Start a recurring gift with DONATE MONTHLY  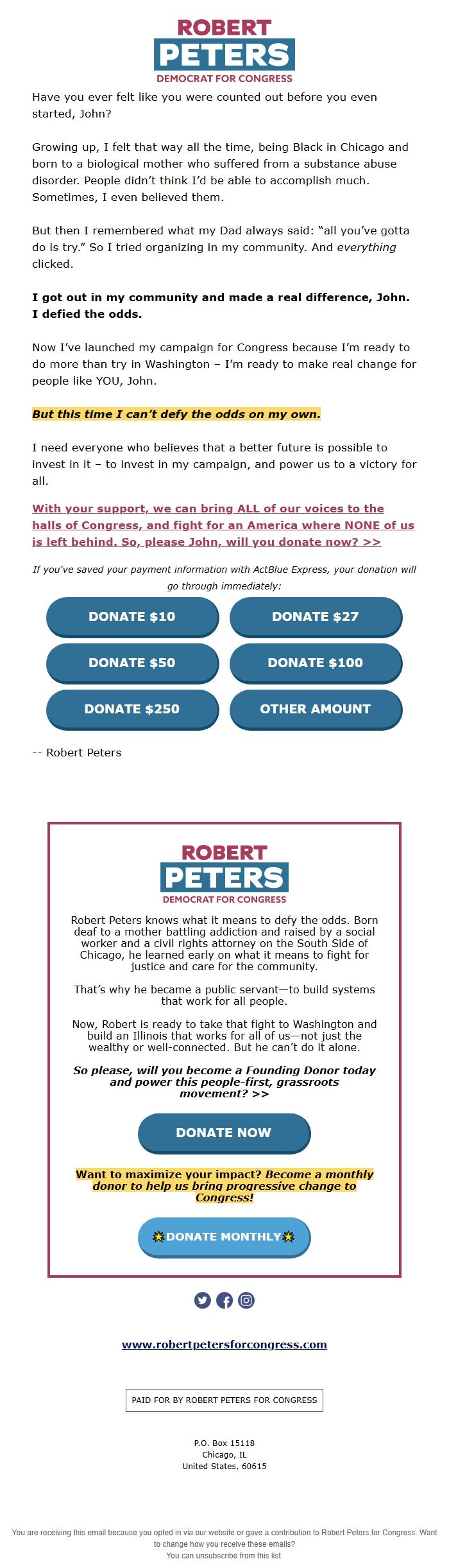pyautogui.click(x=224, y=1237)
